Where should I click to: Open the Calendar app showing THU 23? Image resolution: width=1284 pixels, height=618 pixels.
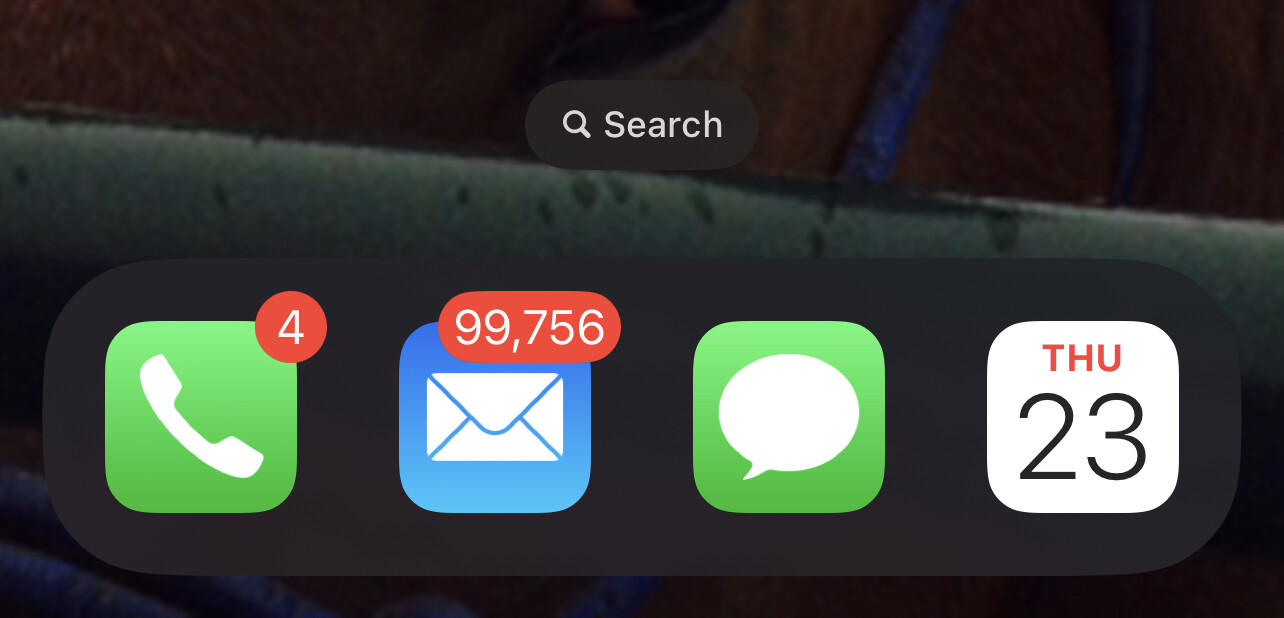[1082, 417]
